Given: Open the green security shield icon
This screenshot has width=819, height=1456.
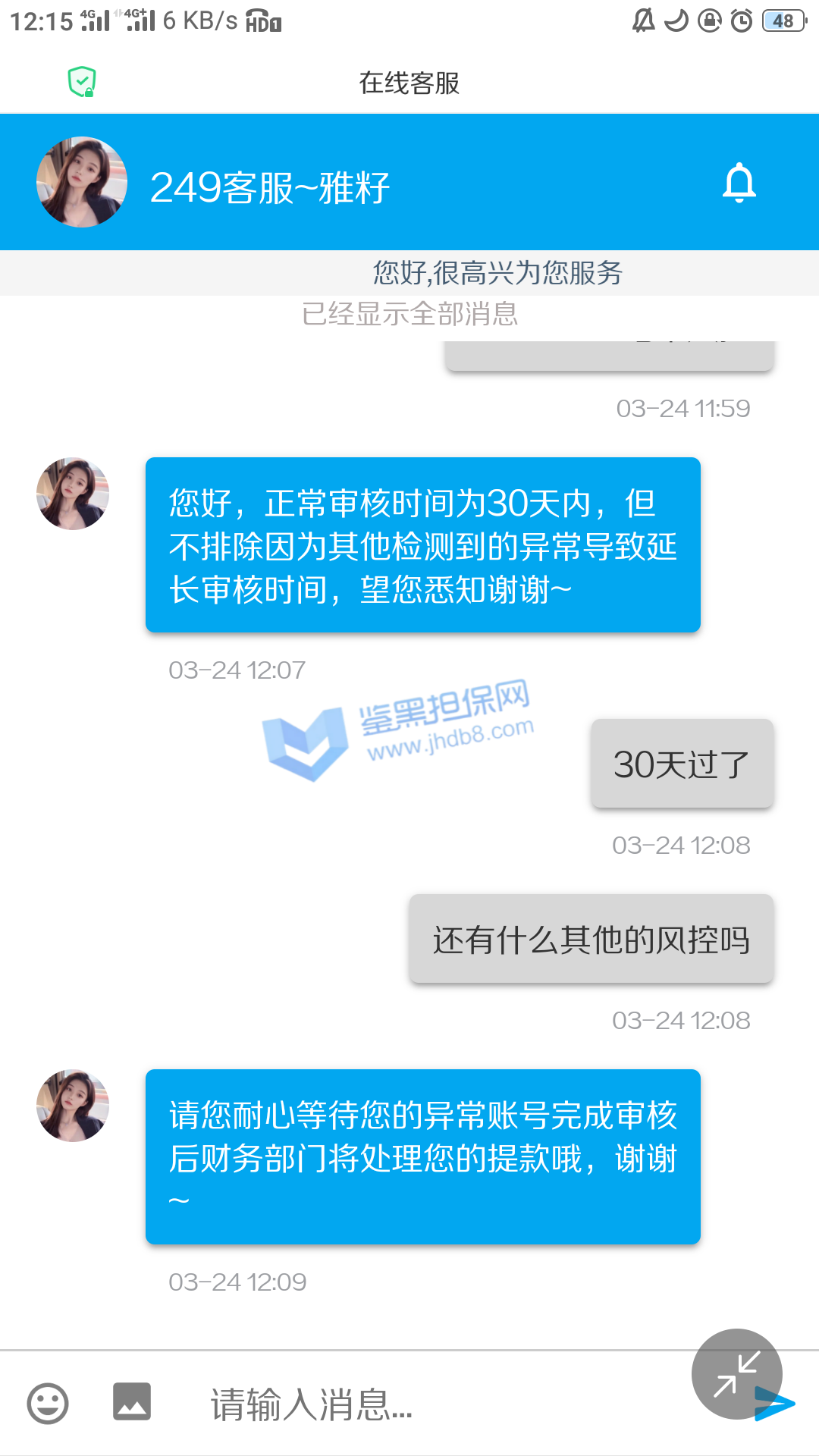Looking at the screenshot, I should pyautogui.click(x=82, y=82).
